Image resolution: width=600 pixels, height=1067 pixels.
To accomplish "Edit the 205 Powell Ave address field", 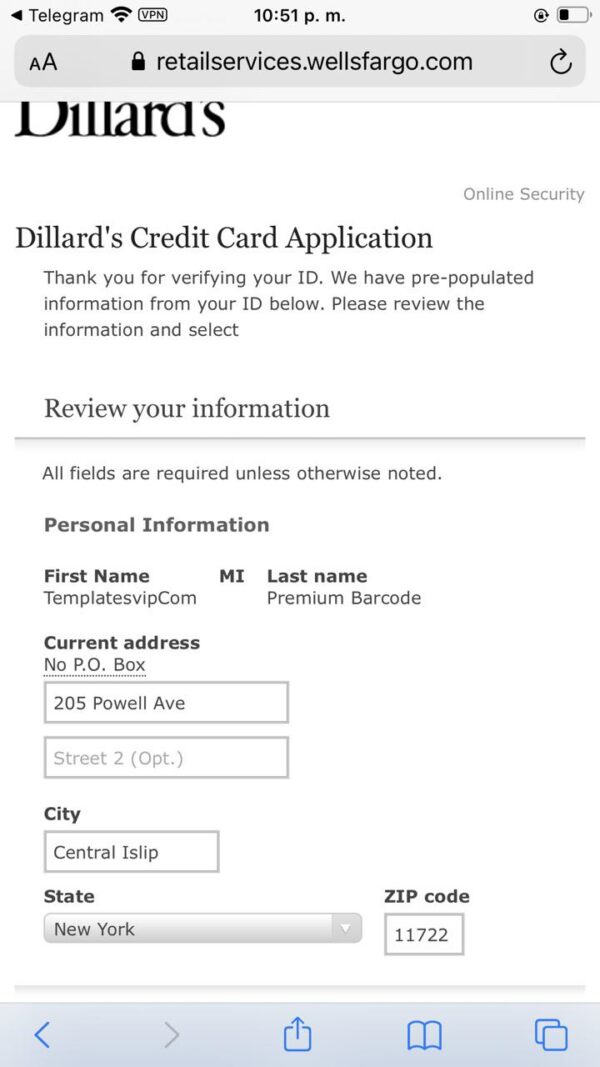I will pos(166,702).
